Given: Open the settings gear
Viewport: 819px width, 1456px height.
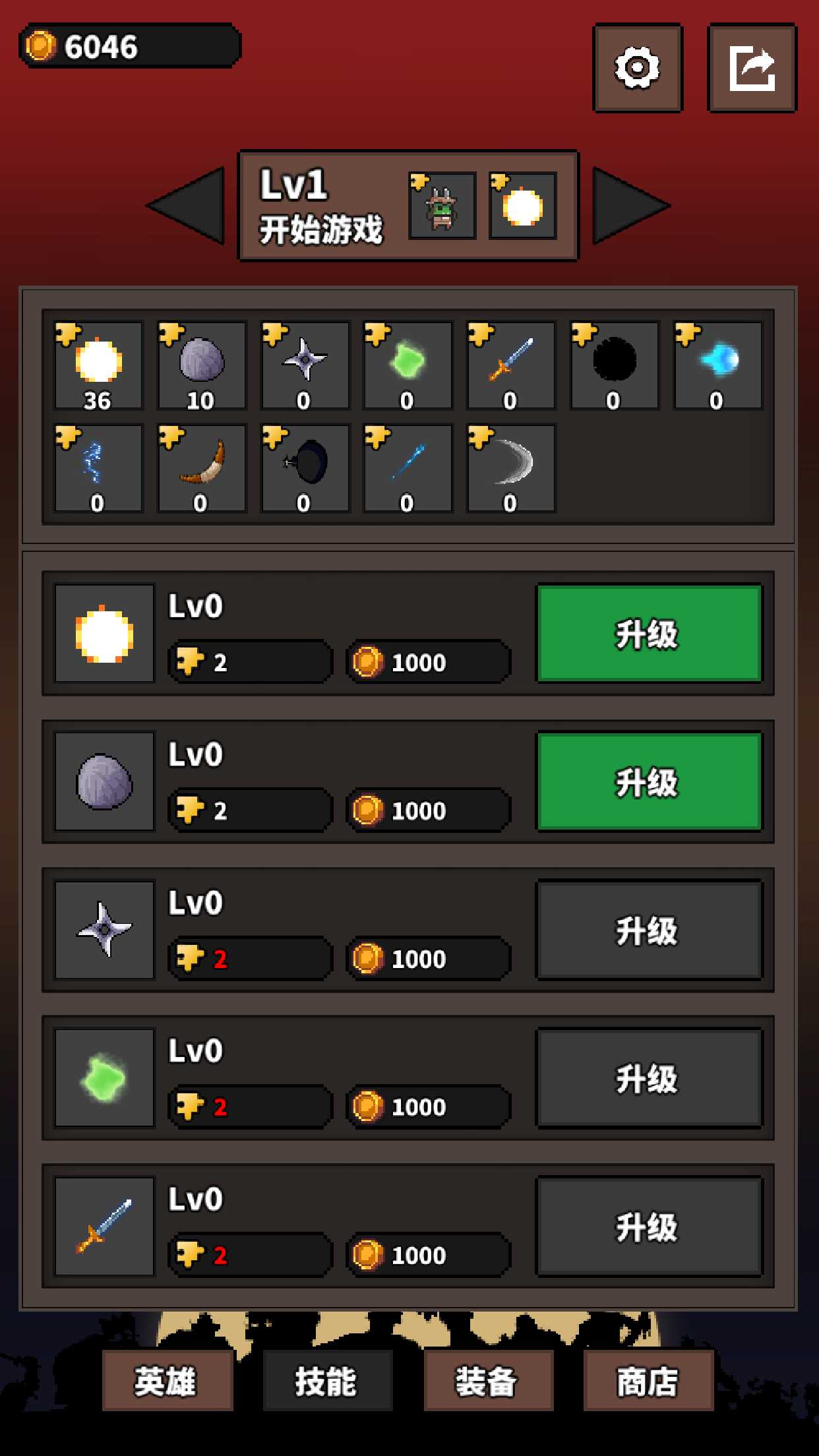Looking at the screenshot, I should (638, 68).
